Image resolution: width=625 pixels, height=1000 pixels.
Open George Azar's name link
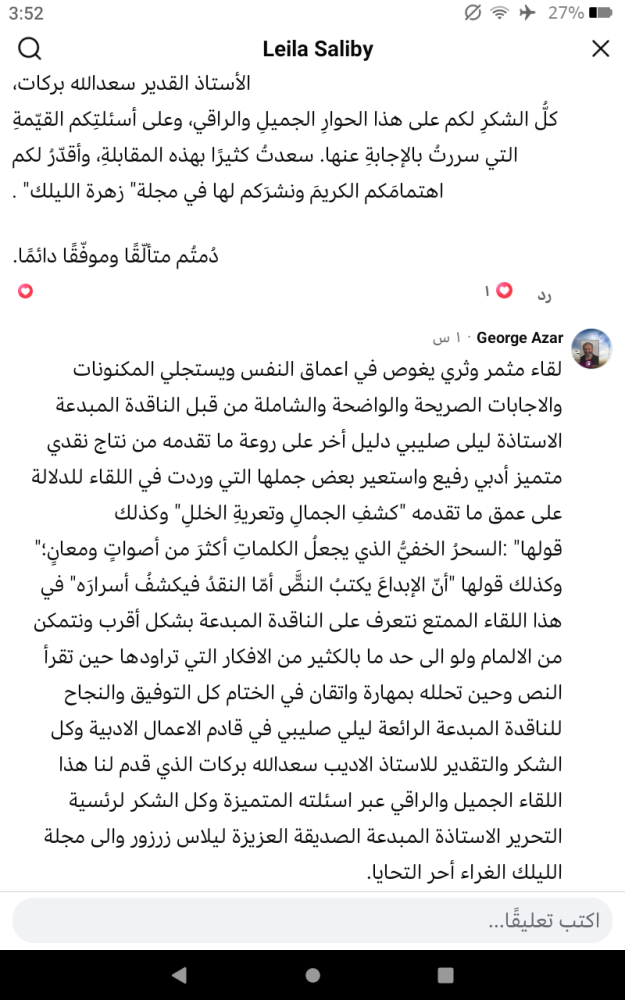(520, 337)
